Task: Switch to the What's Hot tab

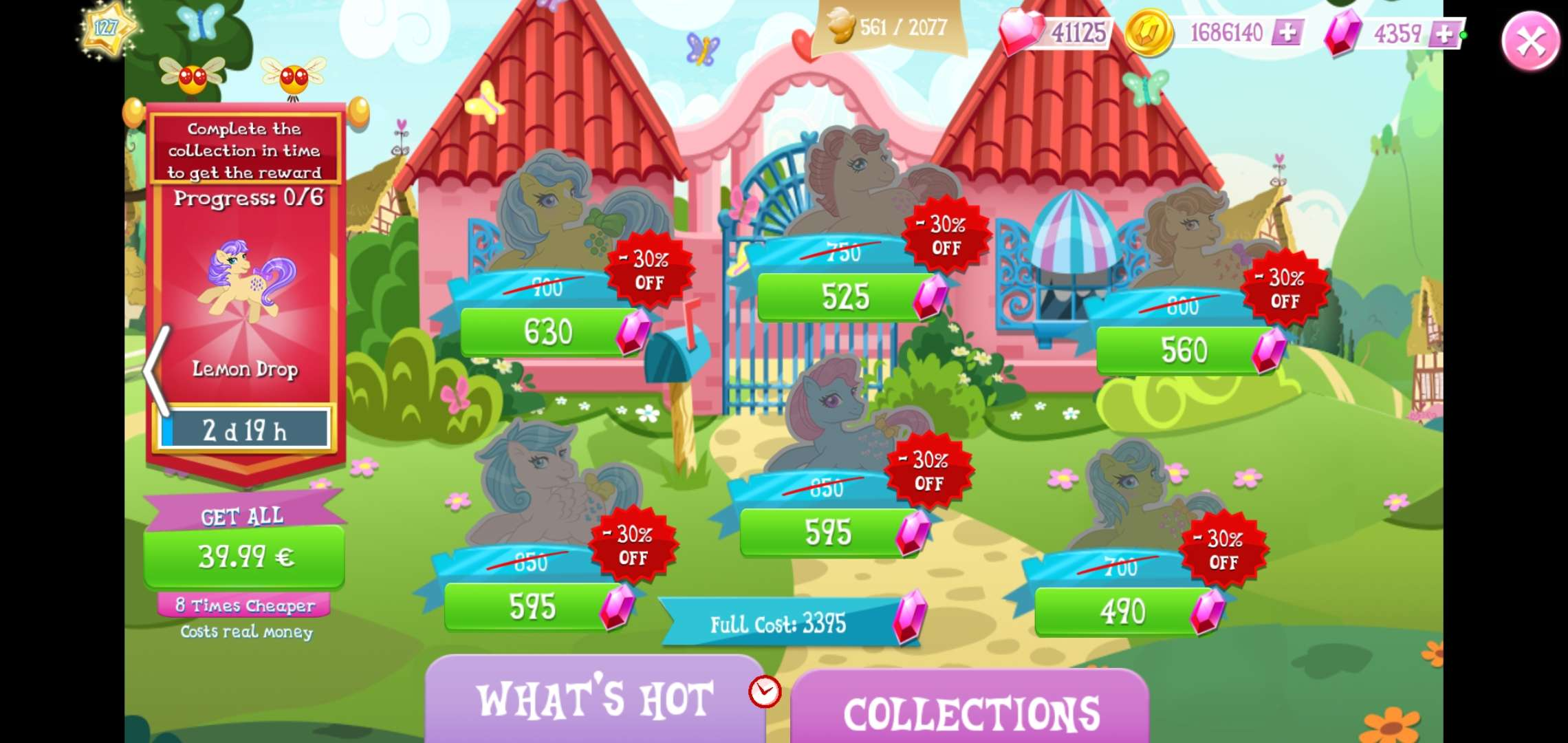Action: click(595, 700)
